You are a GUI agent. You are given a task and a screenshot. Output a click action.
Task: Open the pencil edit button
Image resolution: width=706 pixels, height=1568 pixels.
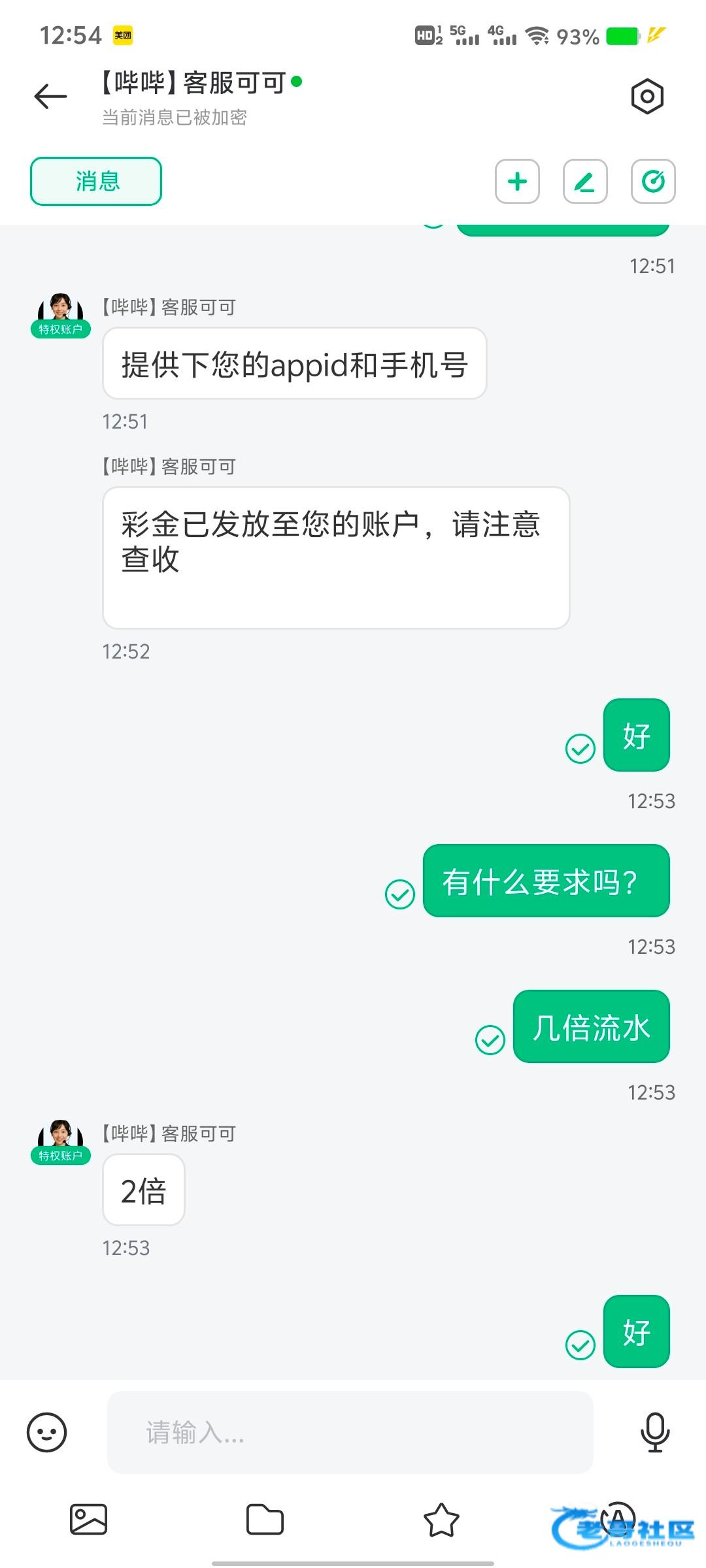tap(585, 181)
